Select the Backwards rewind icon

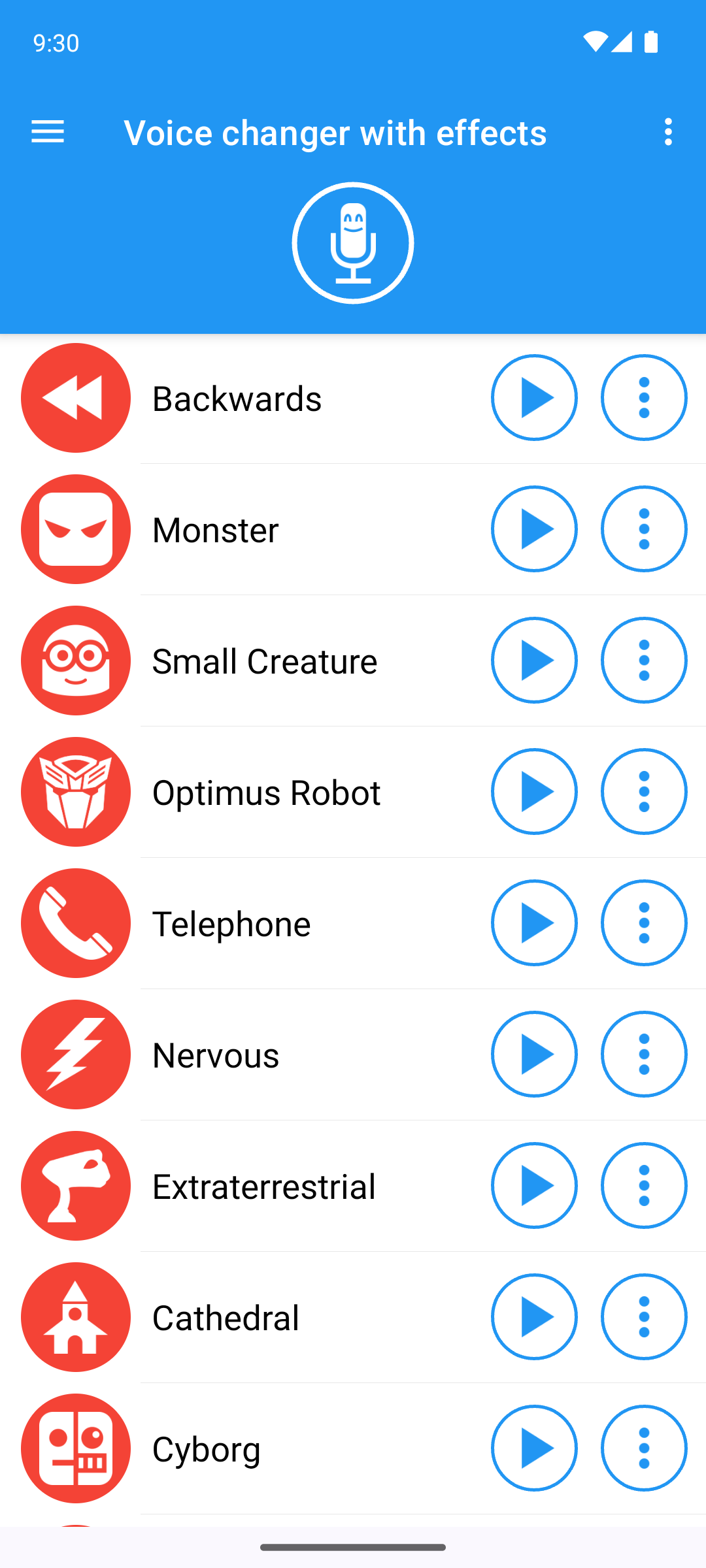coord(76,398)
